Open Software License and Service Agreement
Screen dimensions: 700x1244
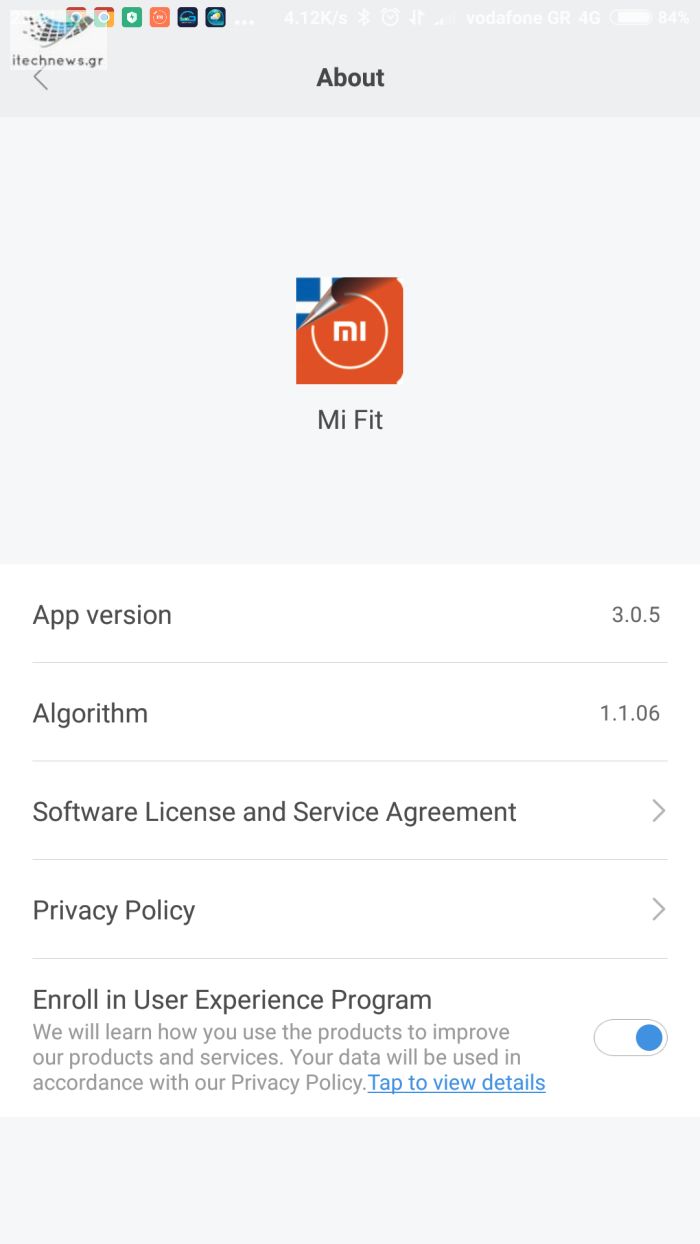[350, 811]
